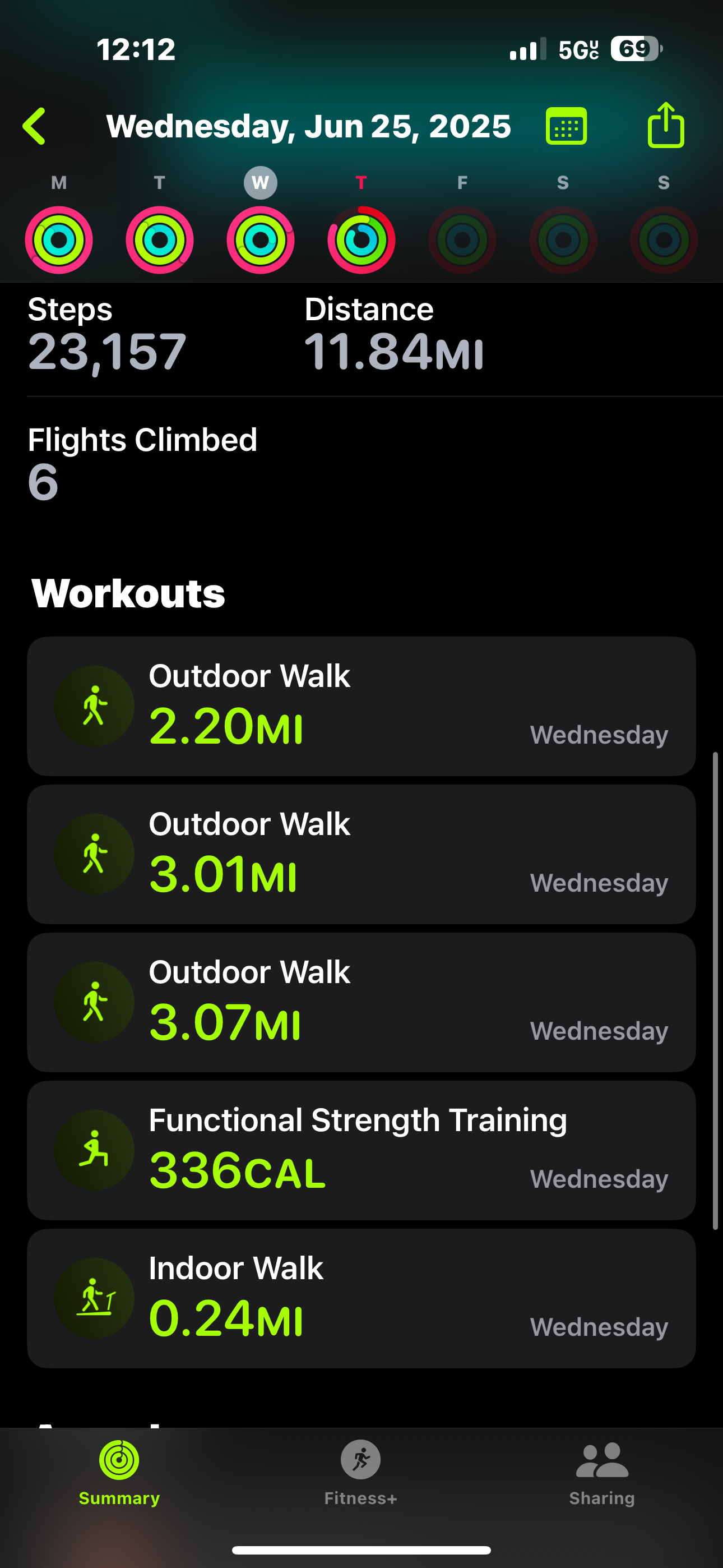Go back using the green arrow
723x1568 pixels.
[x=34, y=126]
